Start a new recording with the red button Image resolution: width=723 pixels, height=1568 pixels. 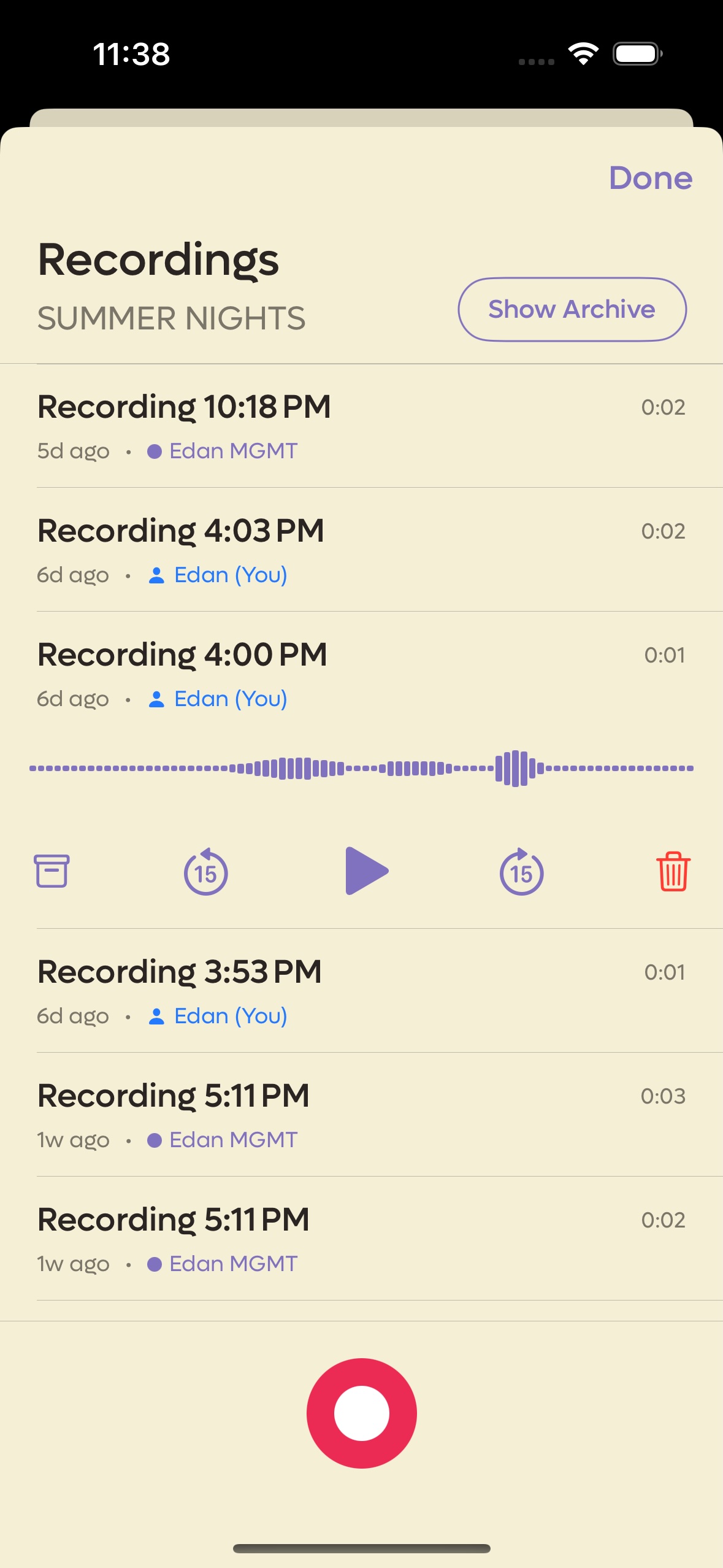pyautogui.click(x=361, y=1413)
